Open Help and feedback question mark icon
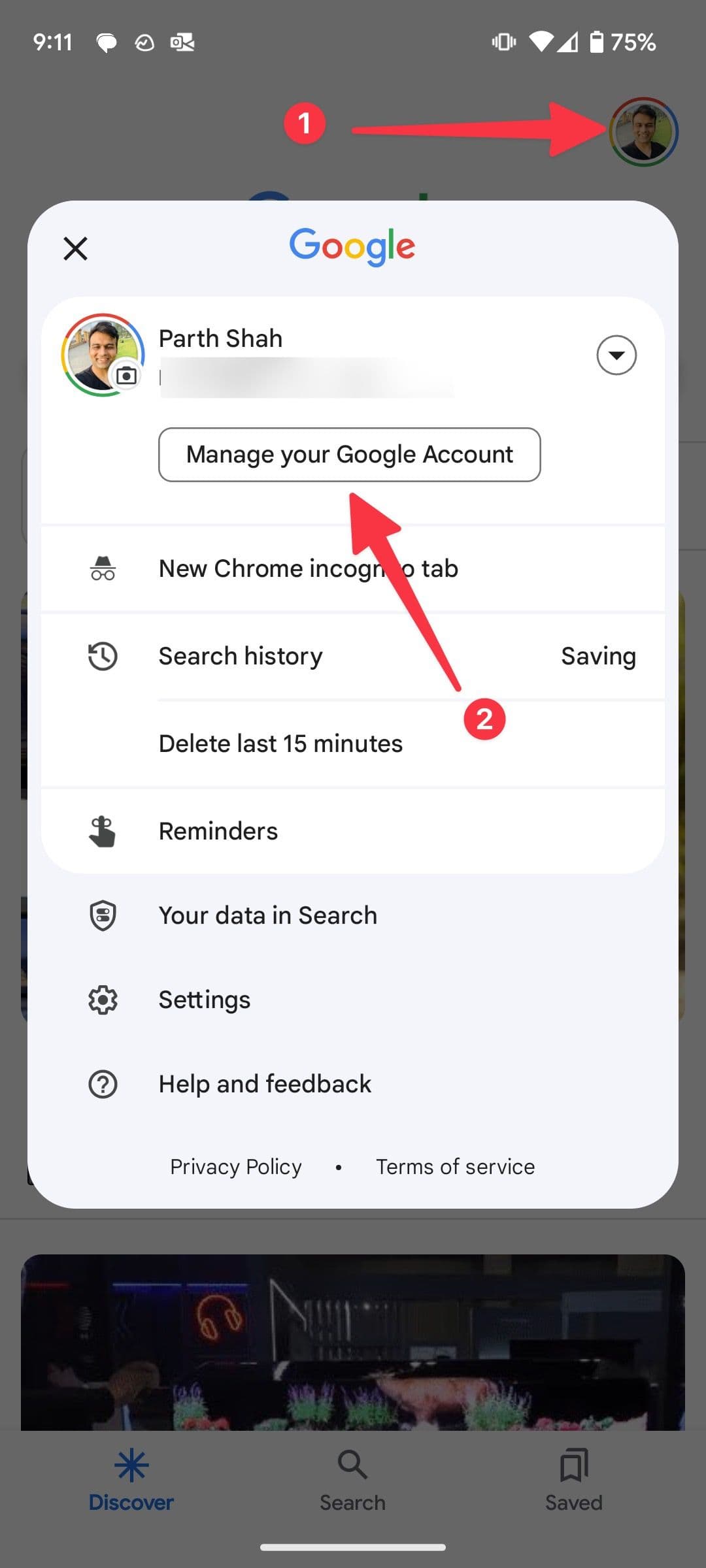Viewport: 706px width, 1568px height. pyautogui.click(x=102, y=1083)
